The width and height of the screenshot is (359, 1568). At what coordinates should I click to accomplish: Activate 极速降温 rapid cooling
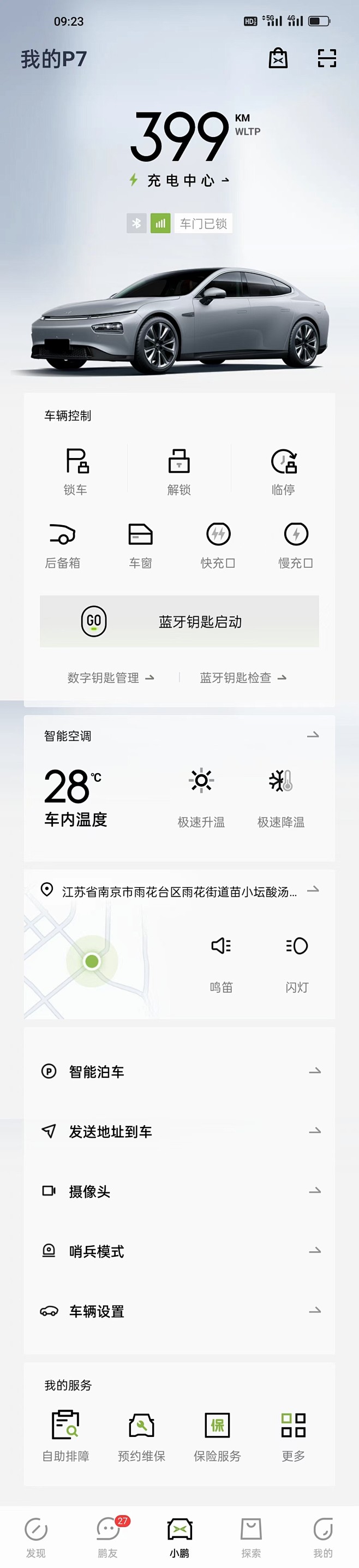tap(280, 797)
